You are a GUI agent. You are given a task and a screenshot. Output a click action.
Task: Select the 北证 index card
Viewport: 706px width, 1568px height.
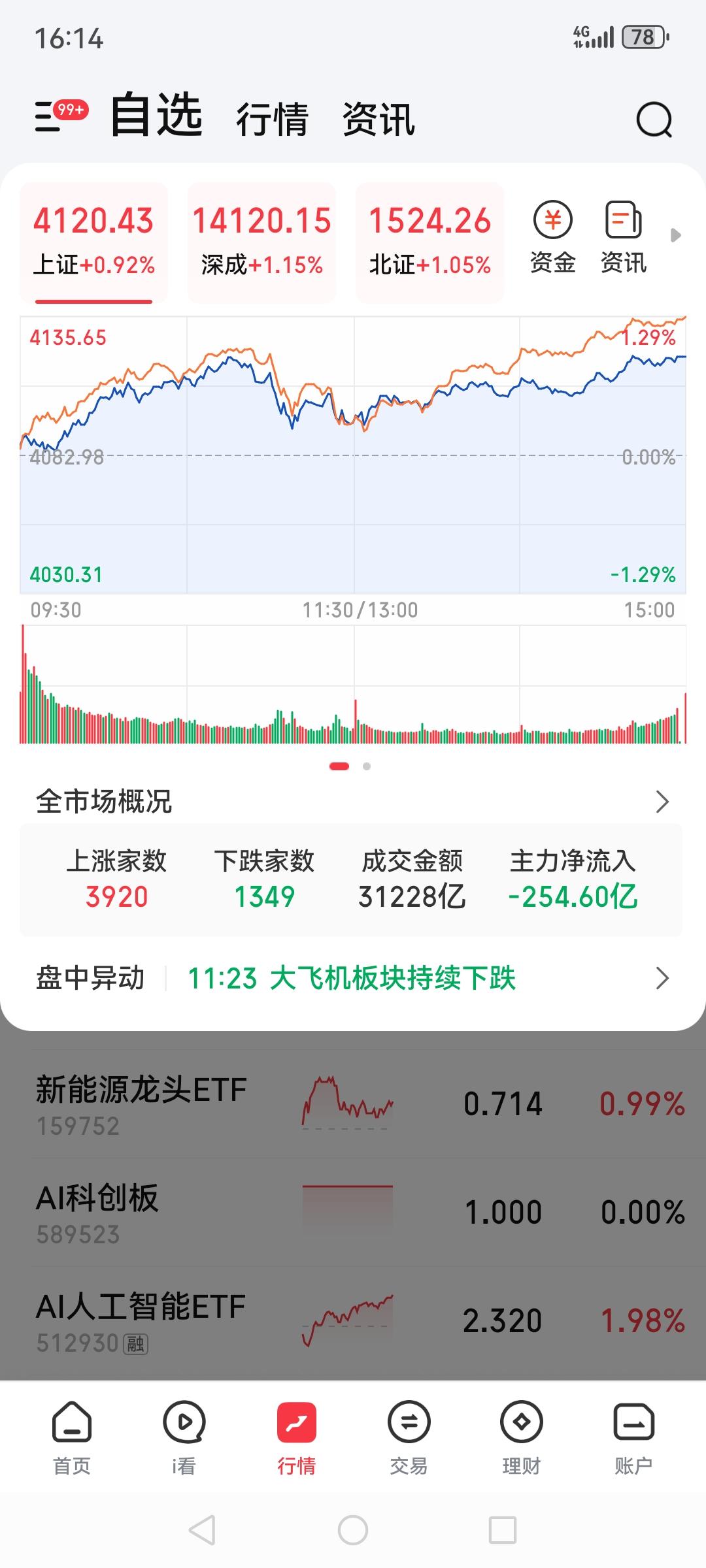pos(429,241)
